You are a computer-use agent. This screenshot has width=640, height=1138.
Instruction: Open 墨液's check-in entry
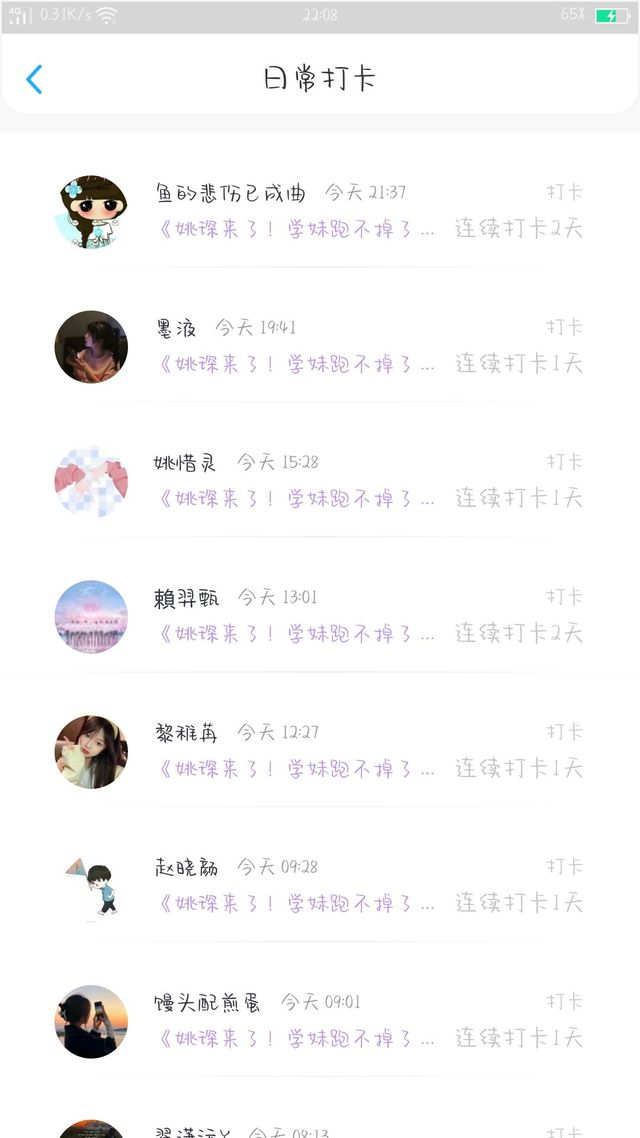coord(296,364)
